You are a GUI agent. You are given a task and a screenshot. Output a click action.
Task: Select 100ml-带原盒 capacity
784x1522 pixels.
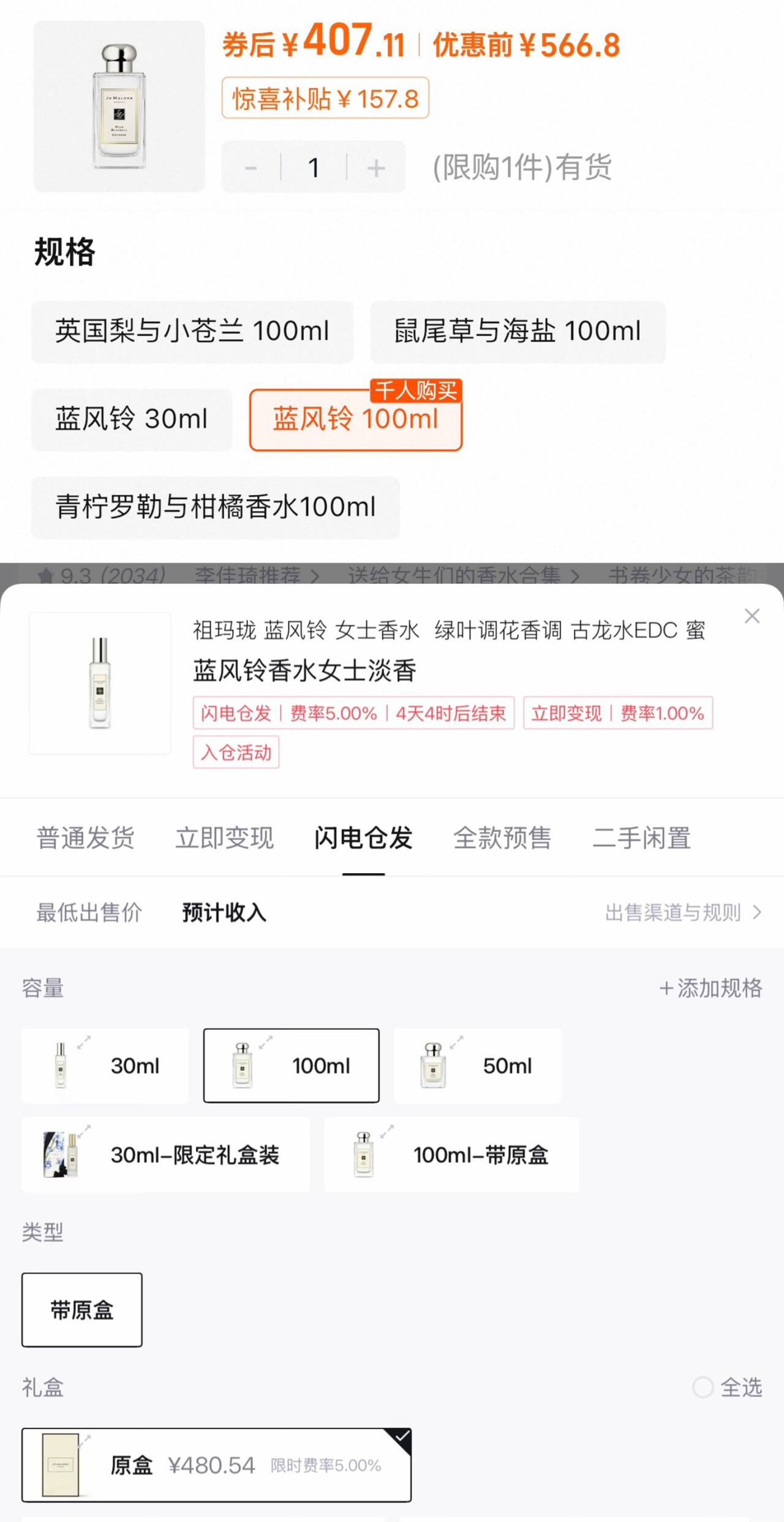(451, 1154)
